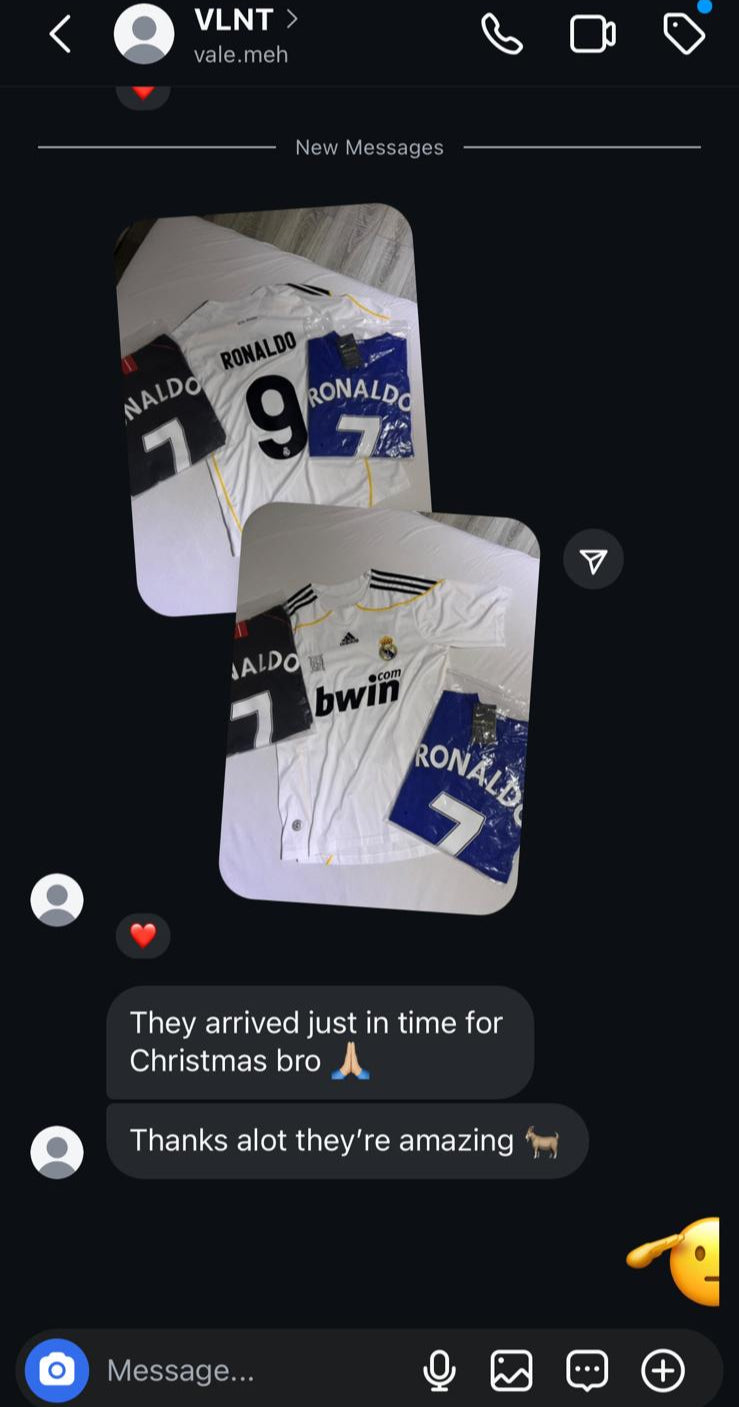
Task: Open the photo gallery picker
Action: coord(513,1370)
